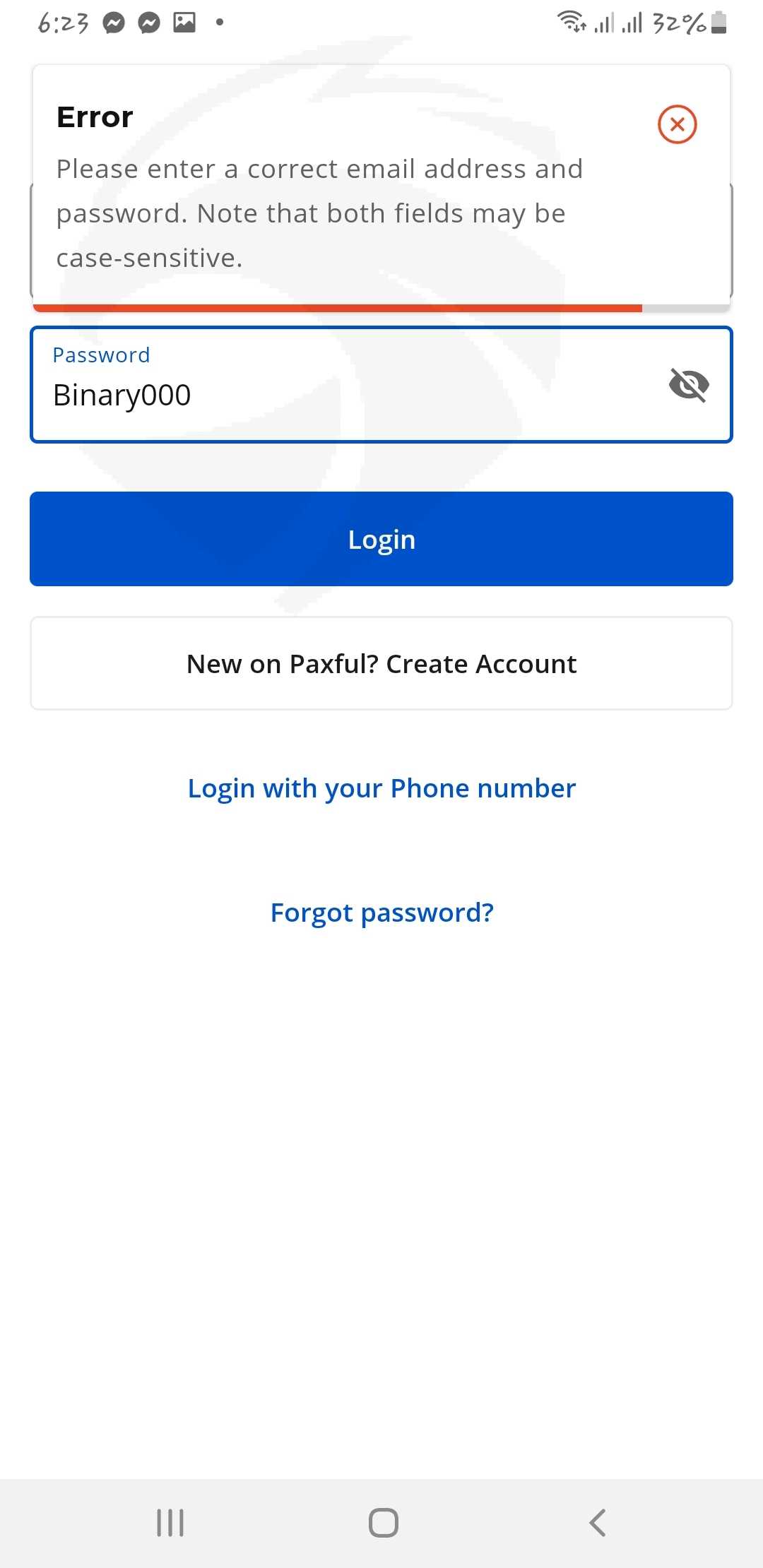Tap the blue Login button
Viewport: 763px width, 1568px height.
pos(381,539)
